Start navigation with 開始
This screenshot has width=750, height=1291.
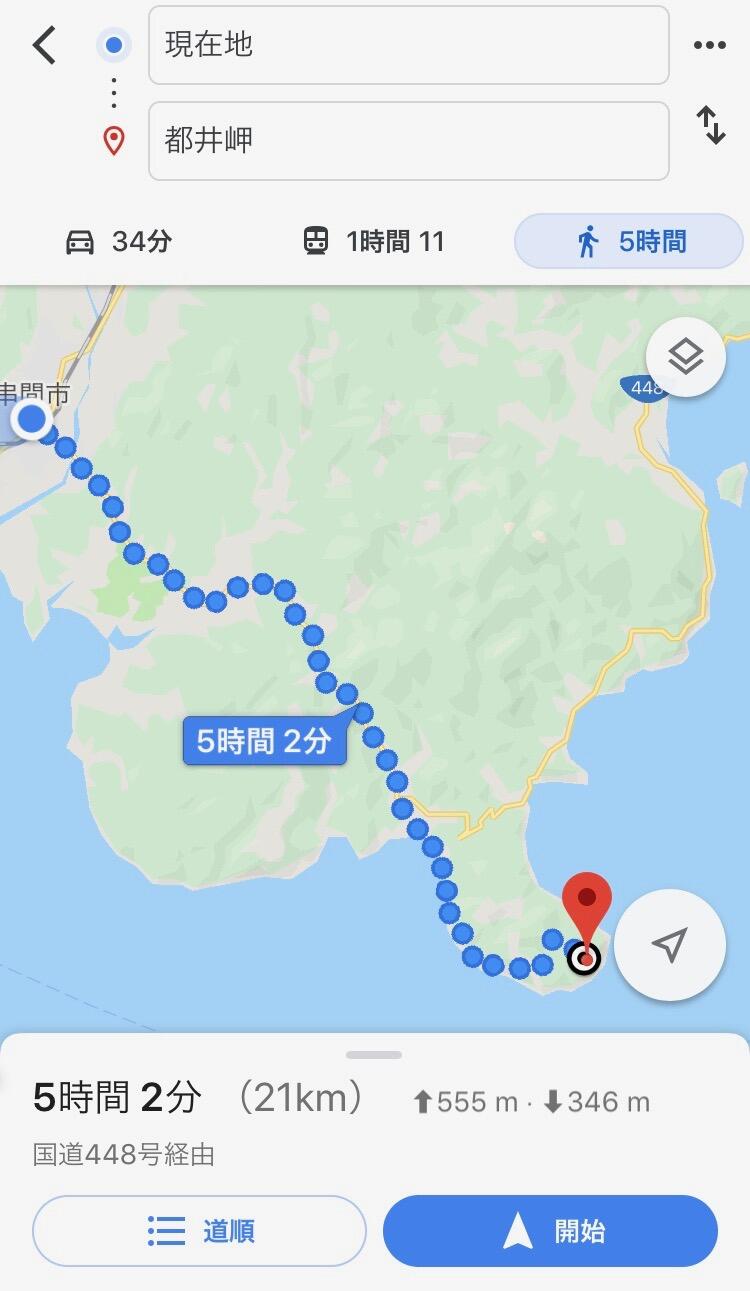pyautogui.click(x=550, y=1231)
